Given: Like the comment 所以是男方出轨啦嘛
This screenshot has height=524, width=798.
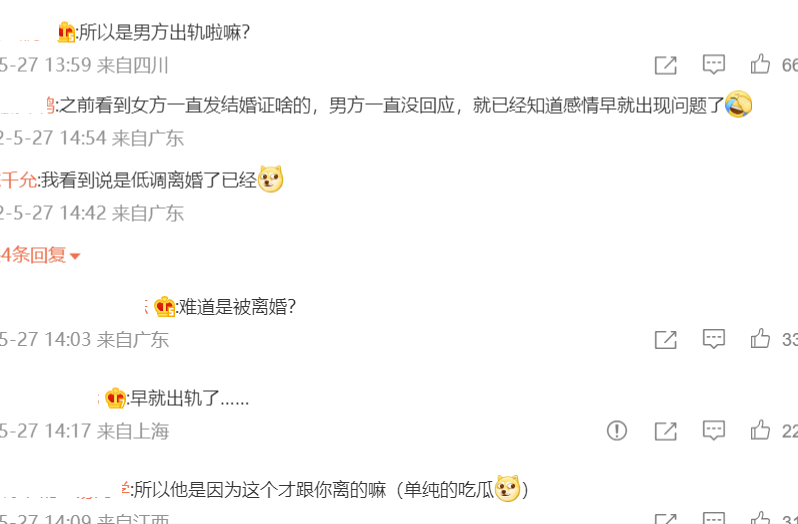Looking at the screenshot, I should coord(760,66).
